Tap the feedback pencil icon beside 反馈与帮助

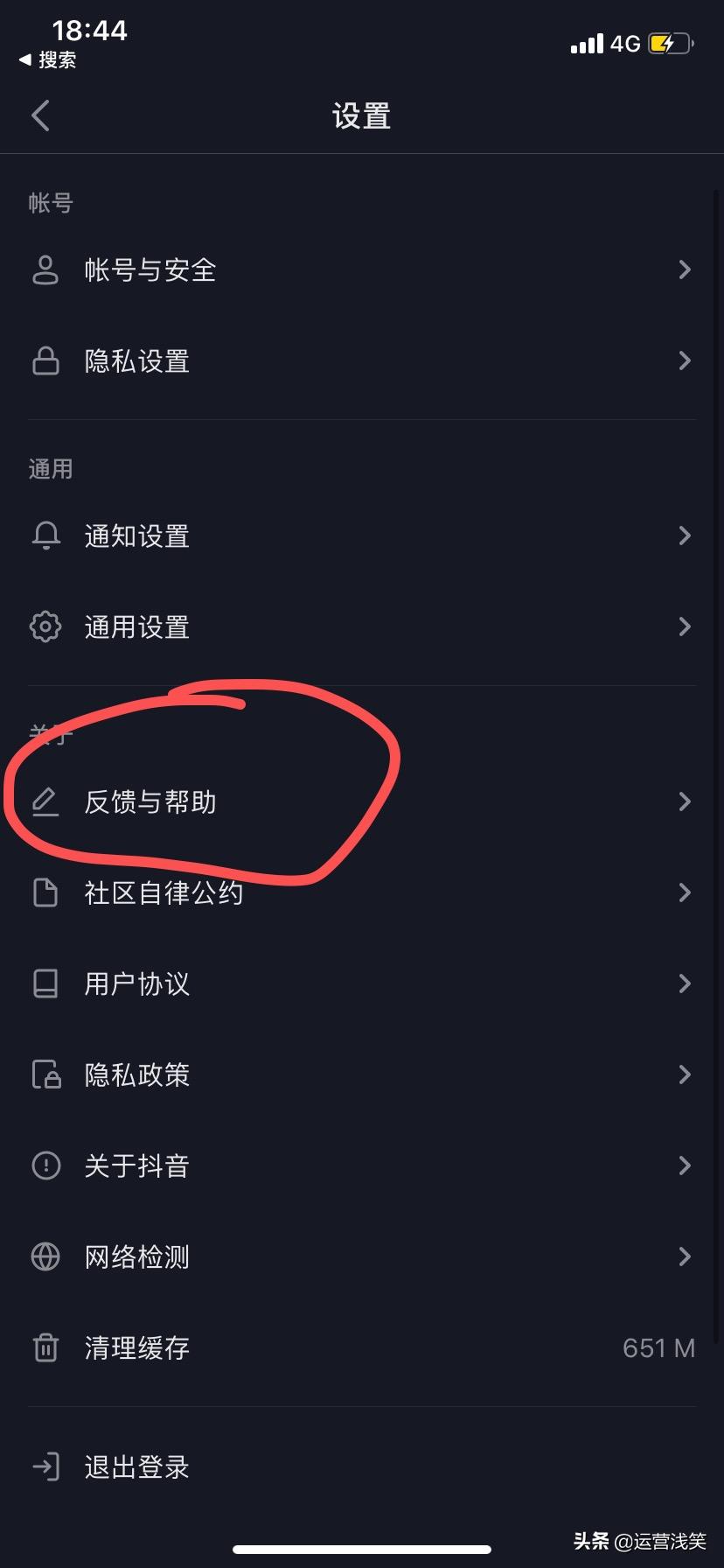(x=45, y=801)
